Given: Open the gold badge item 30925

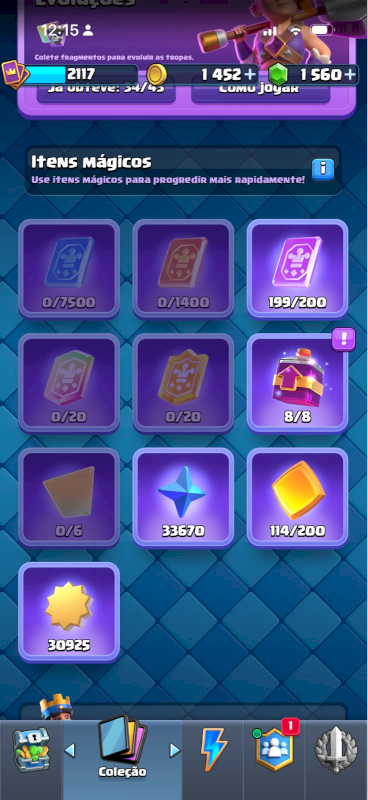Looking at the screenshot, I should [69, 612].
